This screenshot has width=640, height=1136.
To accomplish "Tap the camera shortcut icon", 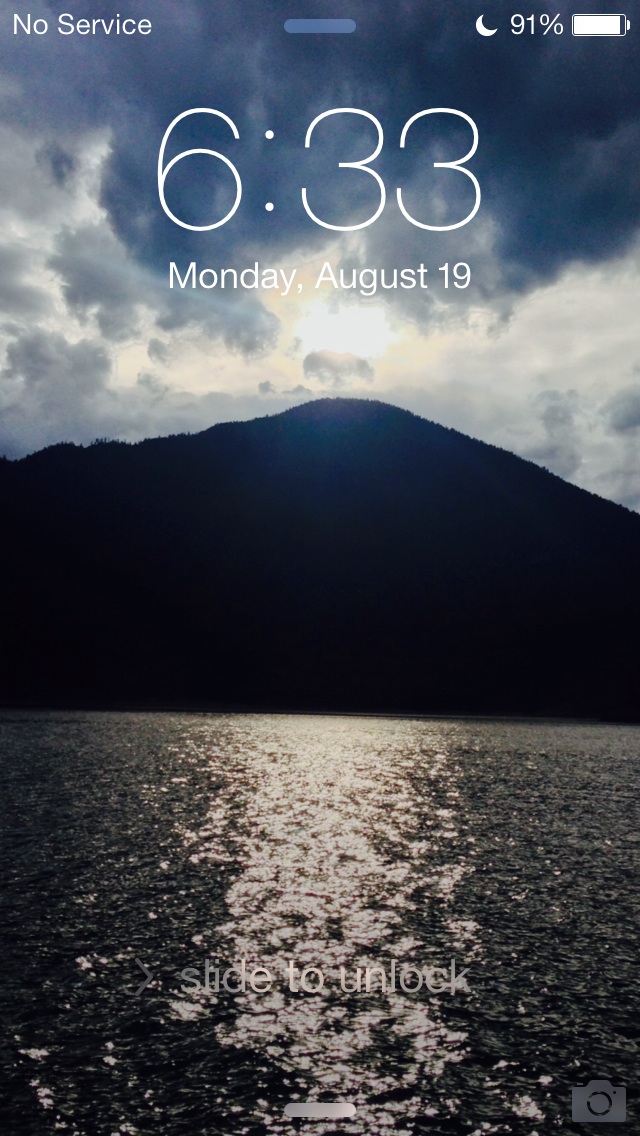I will coord(599,1100).
